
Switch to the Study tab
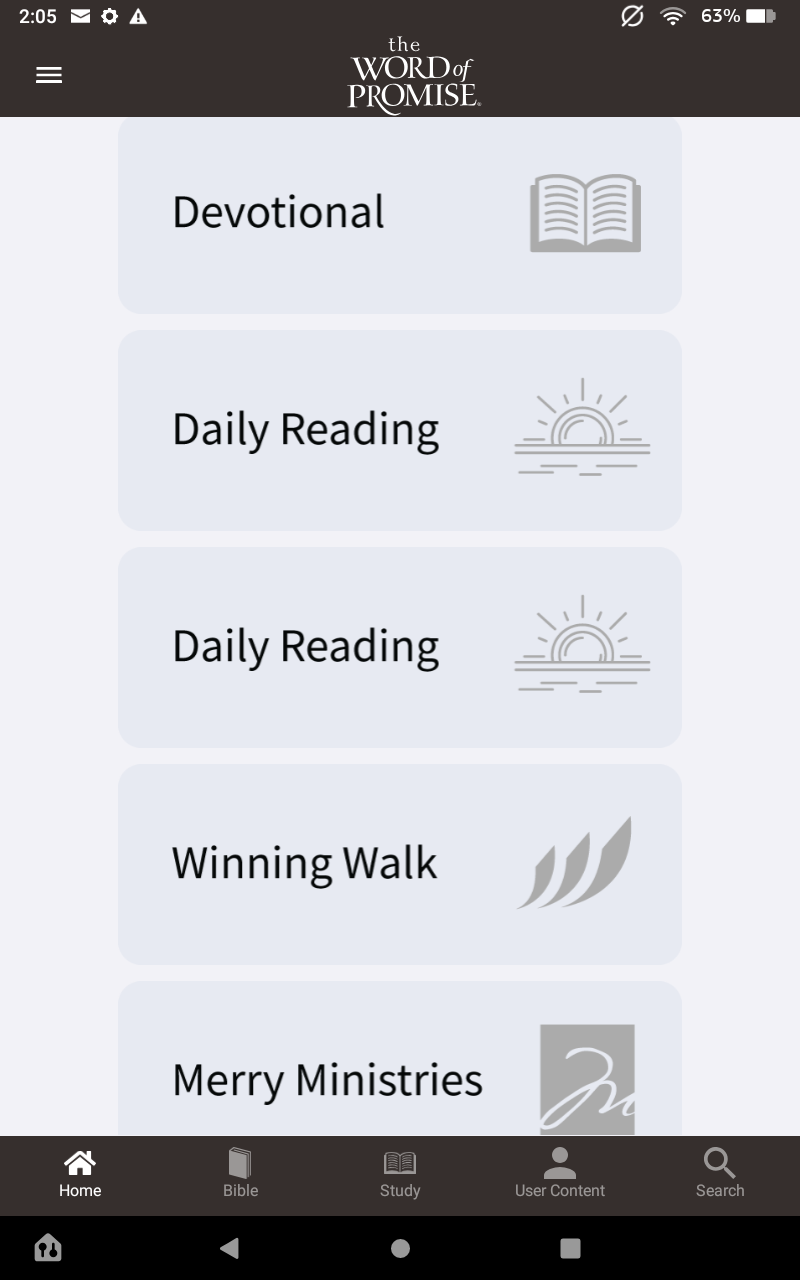[x=400, y=1175]
